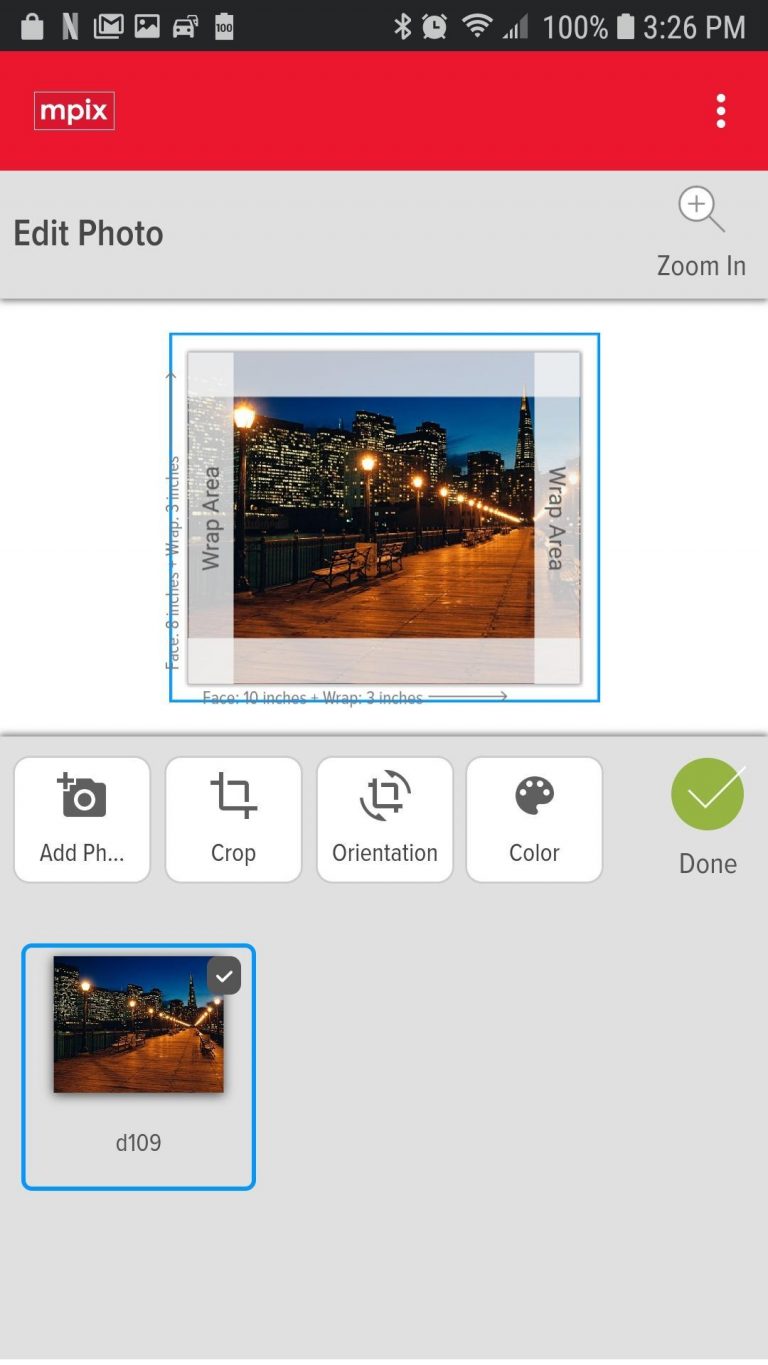Tap the Color tool label

click(x=534, y=853)
